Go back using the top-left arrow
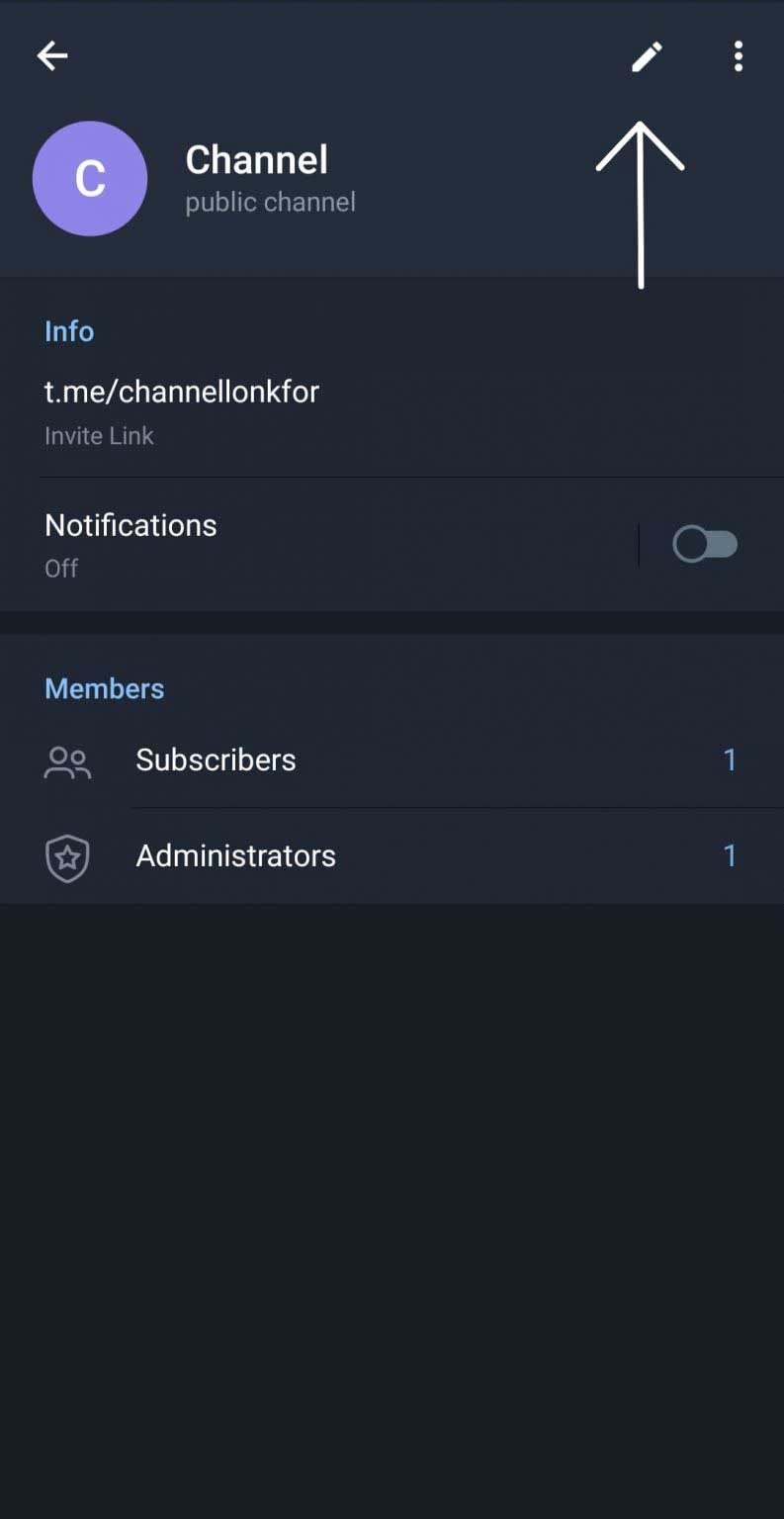784x1519 pixels. click(52, 56)
